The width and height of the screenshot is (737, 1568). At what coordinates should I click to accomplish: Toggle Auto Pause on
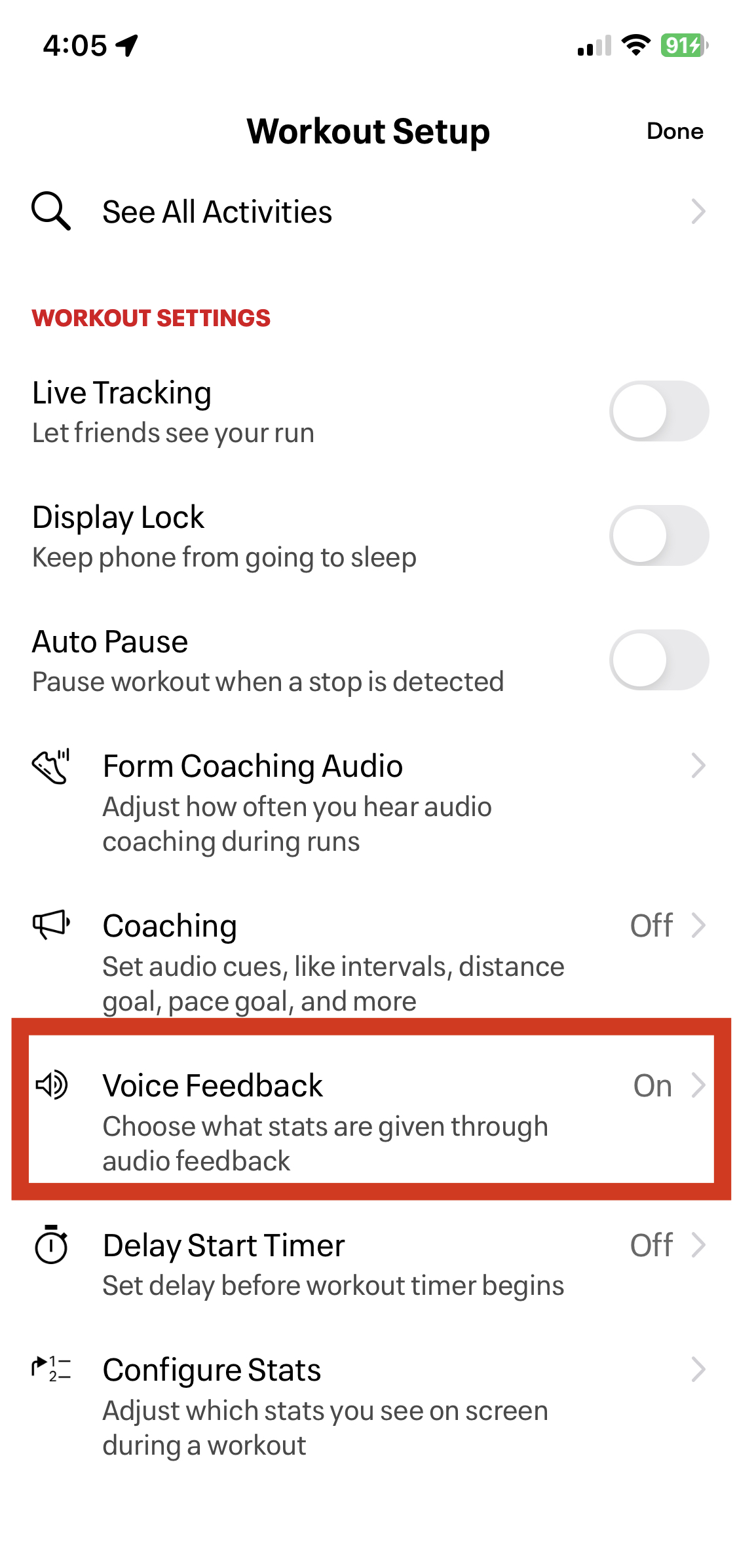tap(658, 660)
